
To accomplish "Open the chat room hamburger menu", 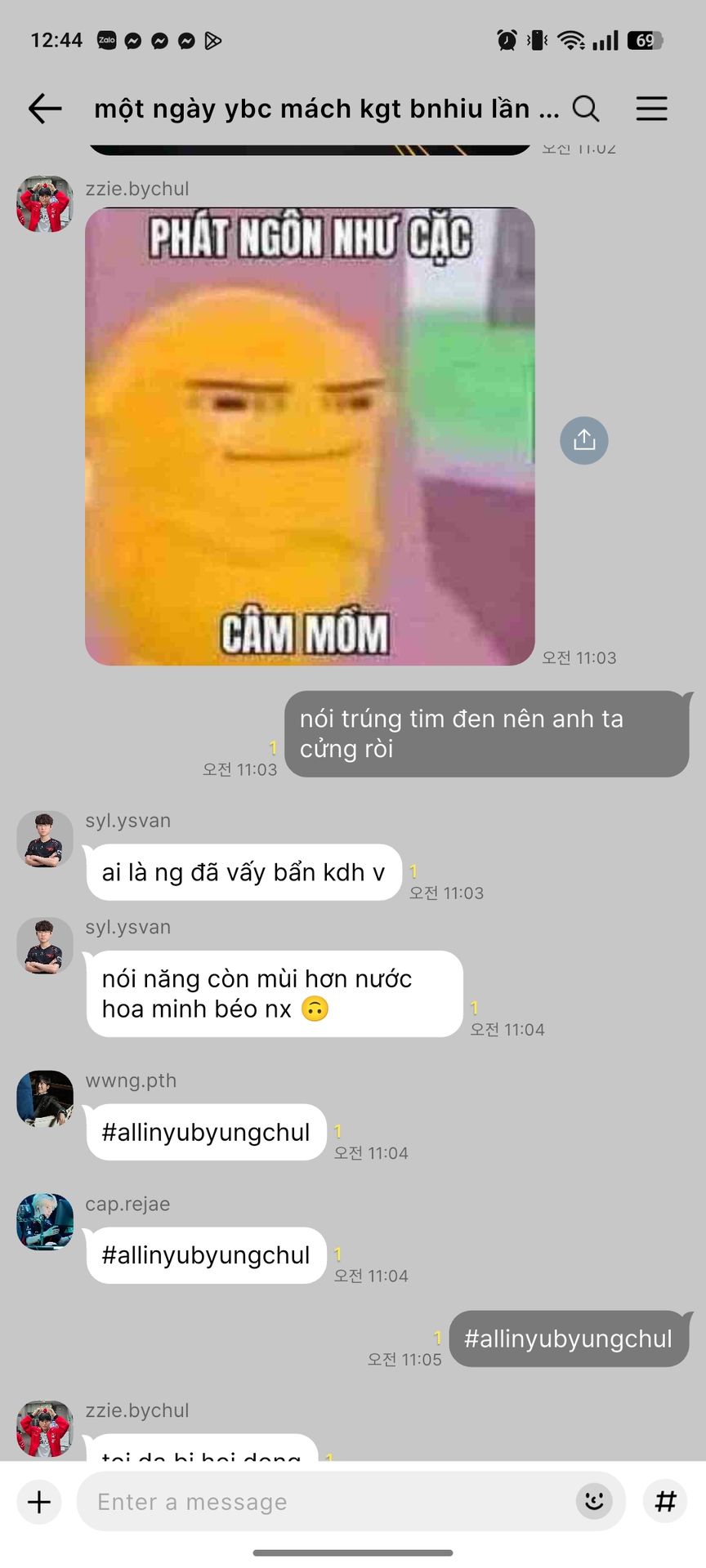I will click(652, 109).
